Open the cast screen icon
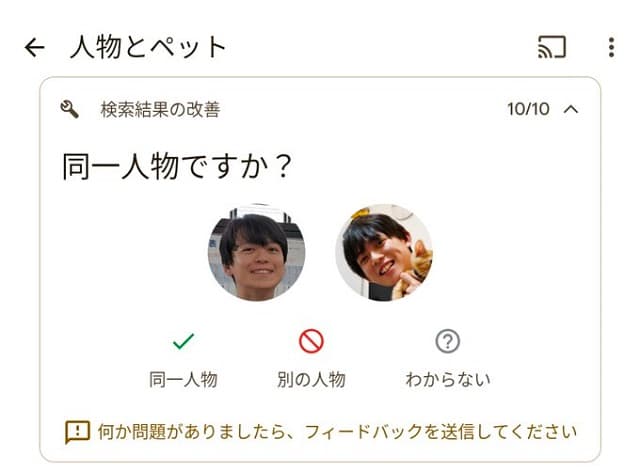The height and width of the screenshot is (472, 640). click(x=551, y=47)
